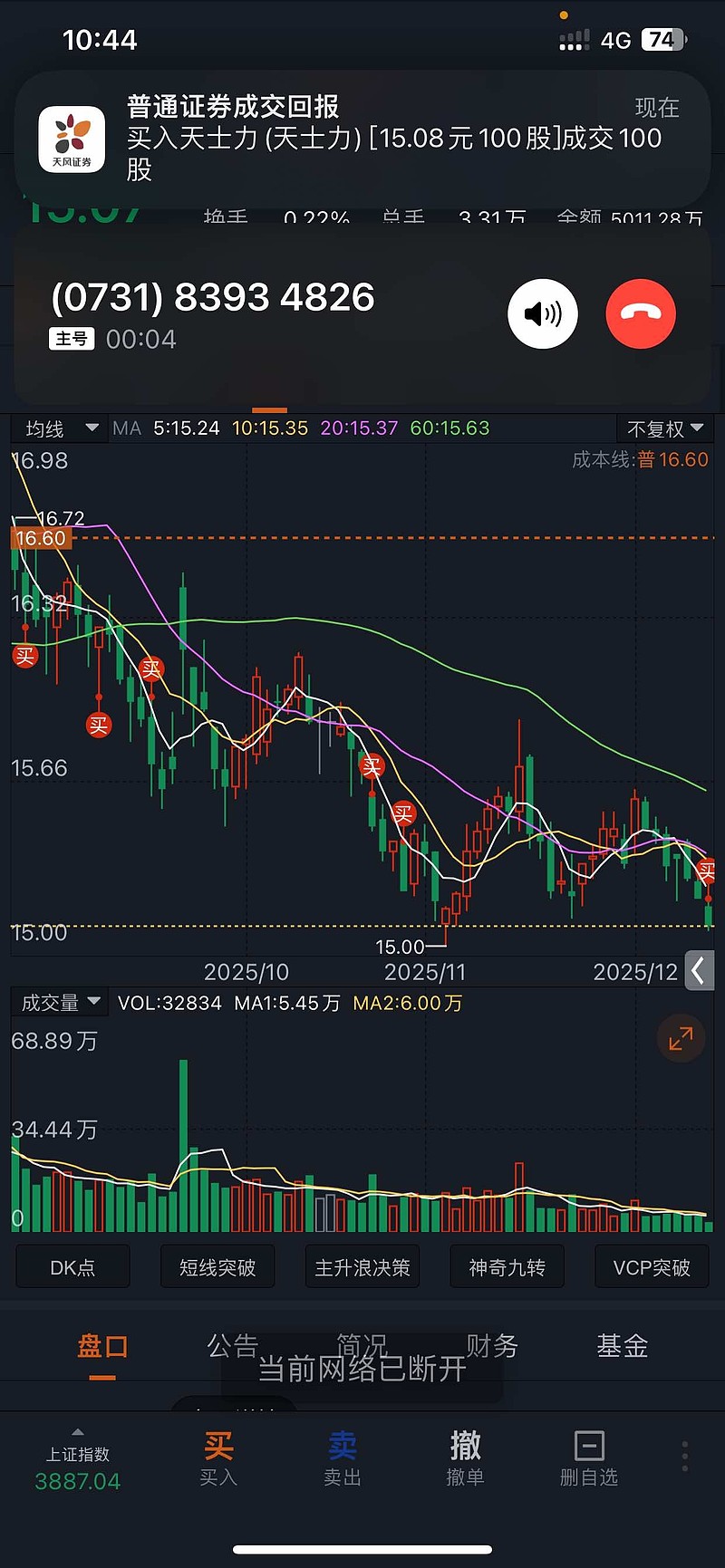This screenshot has width=725, height=1568.
Task: Open 撤单 to cancel orders
Action: point(465,1457)
